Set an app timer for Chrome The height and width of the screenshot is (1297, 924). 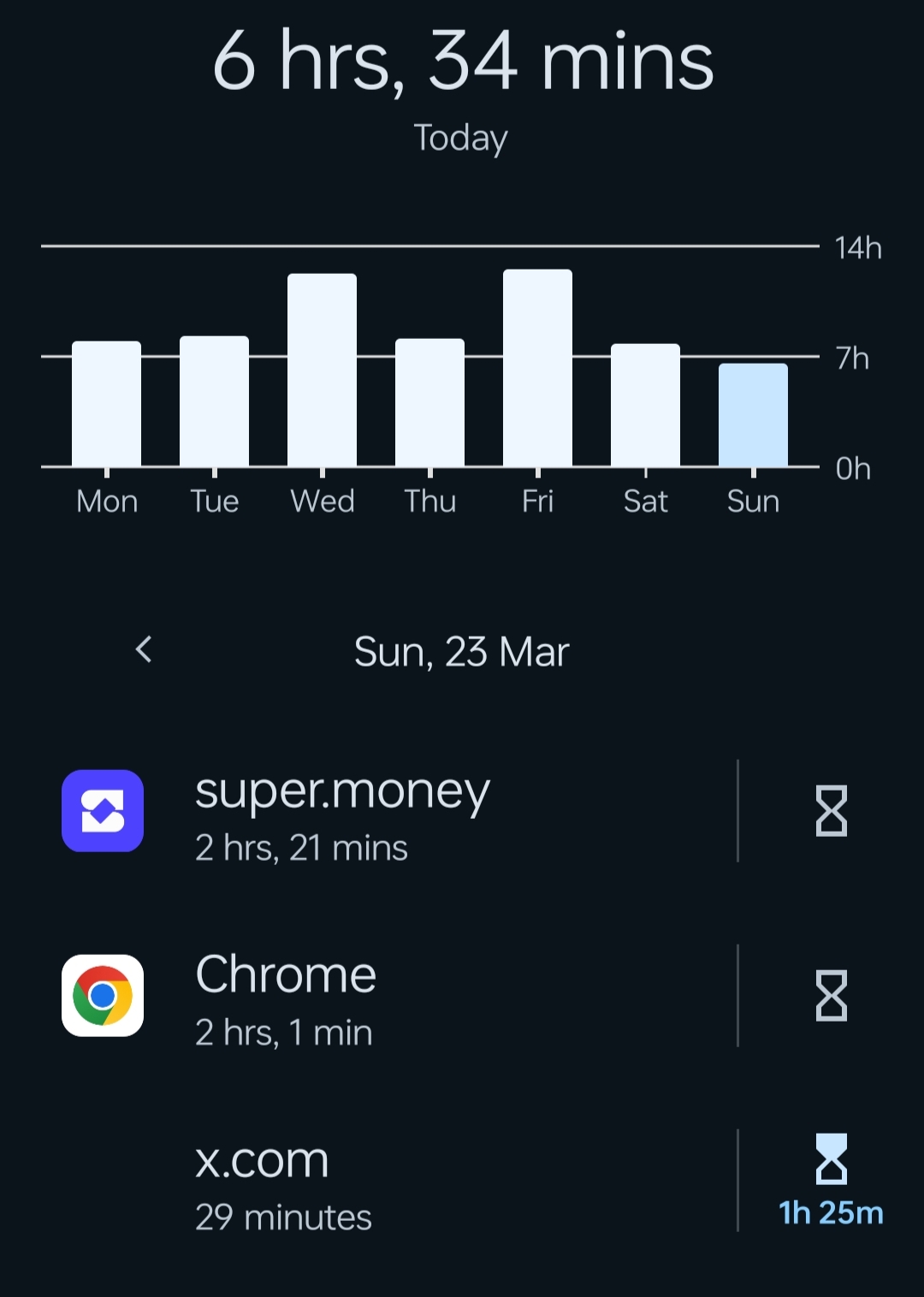pos(831,996)
